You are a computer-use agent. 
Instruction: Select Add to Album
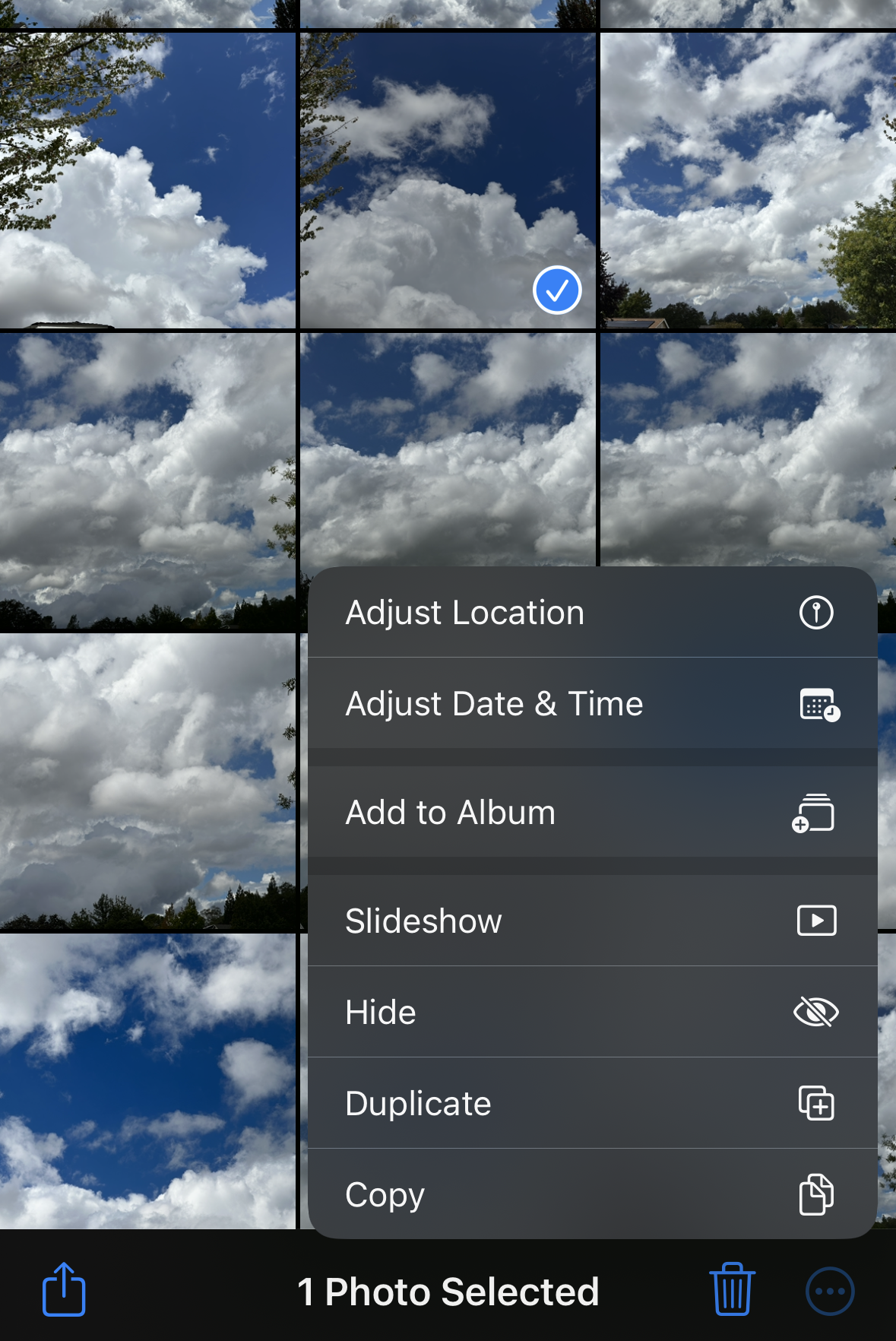[x=592, y=812]
